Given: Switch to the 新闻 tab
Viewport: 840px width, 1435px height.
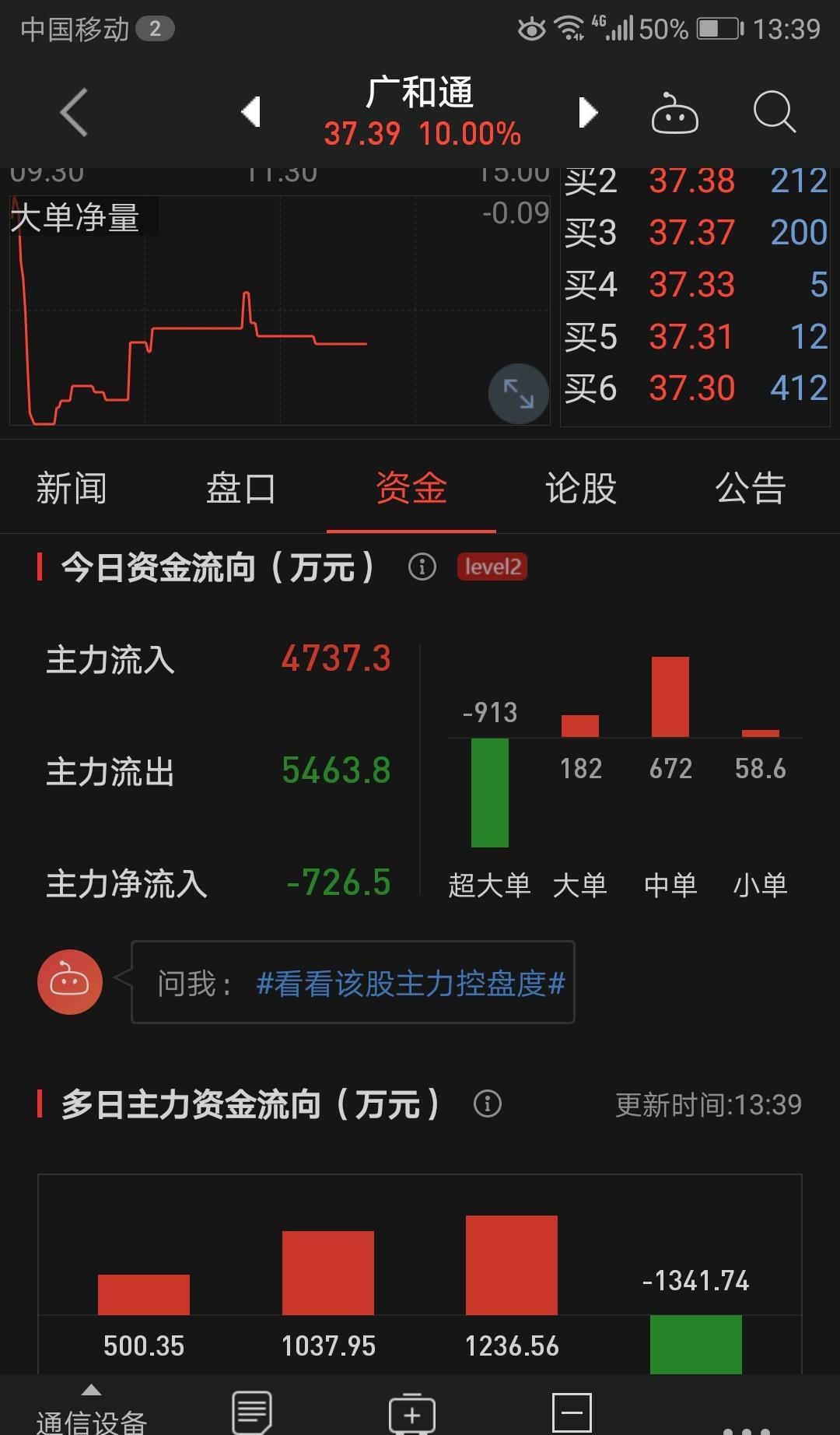Looking at the screenshot, I should pyautogui.click(x=71, y=489).
